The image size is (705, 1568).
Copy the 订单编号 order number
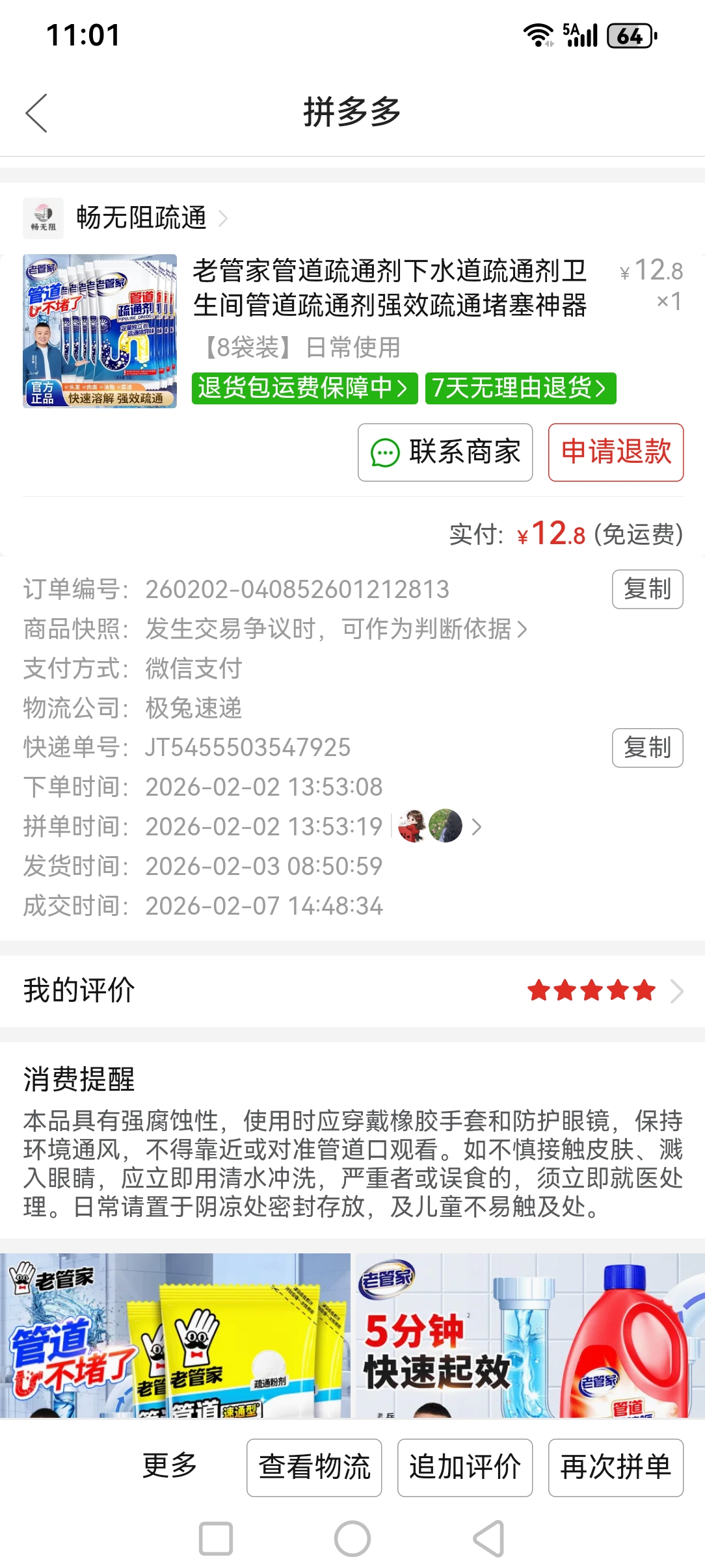click(x=646, y=589)
